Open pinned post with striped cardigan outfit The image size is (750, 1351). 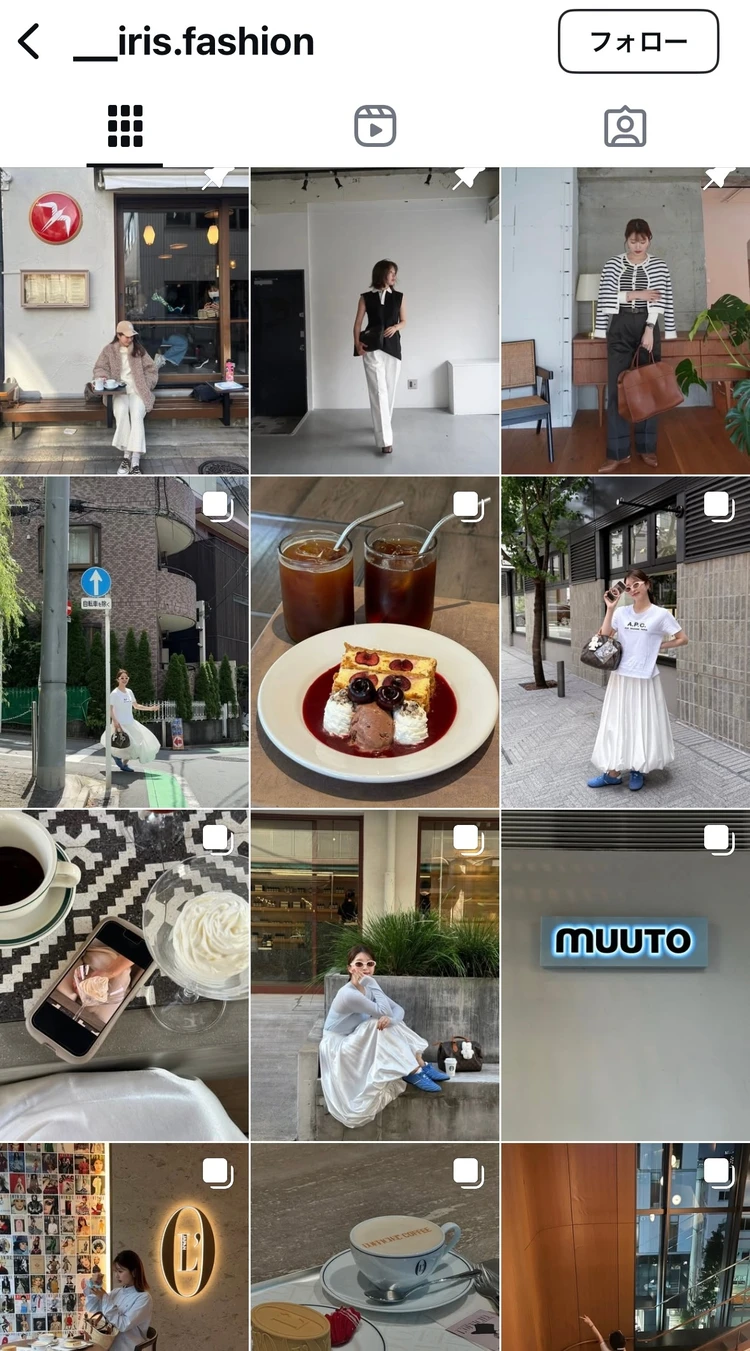coord(625,320)
